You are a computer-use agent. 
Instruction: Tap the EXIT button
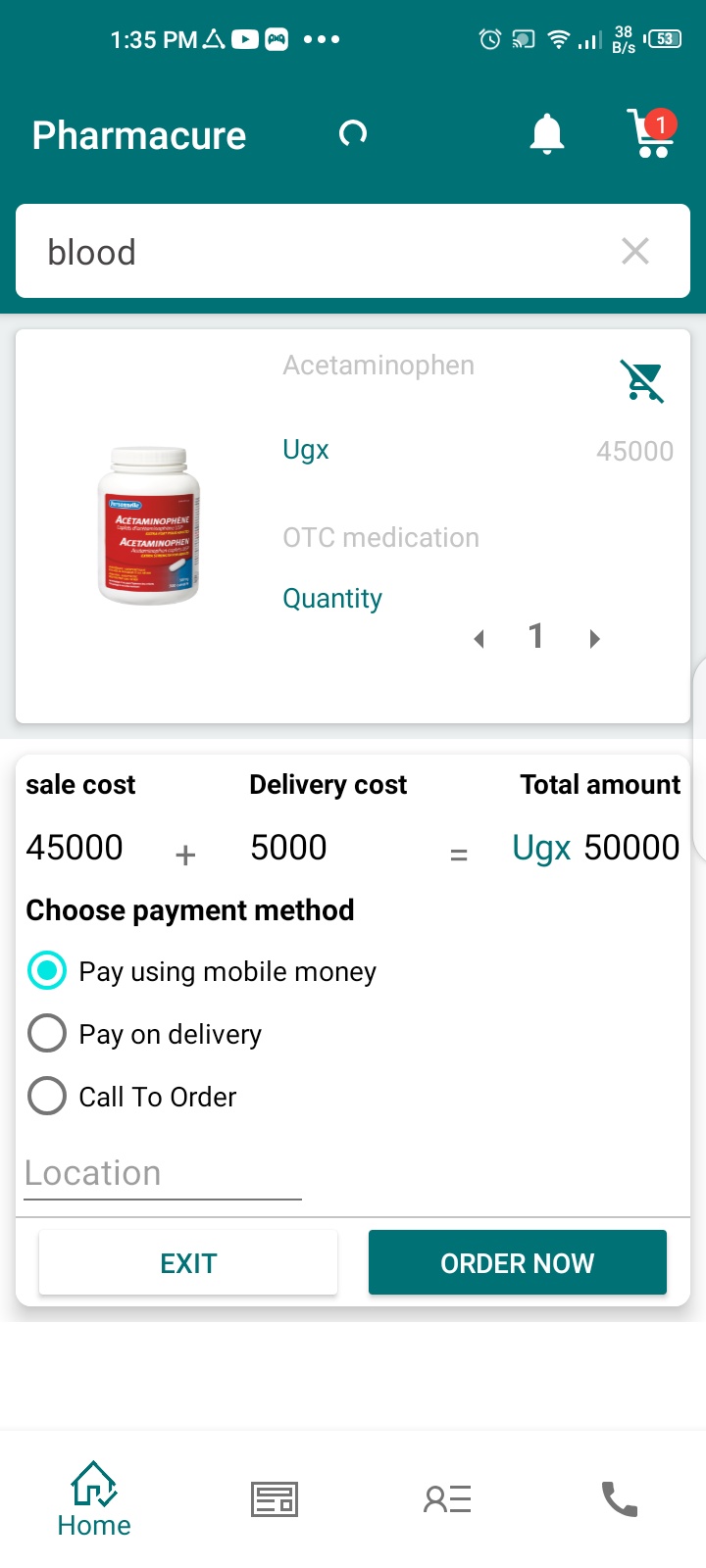(188, 1263)
